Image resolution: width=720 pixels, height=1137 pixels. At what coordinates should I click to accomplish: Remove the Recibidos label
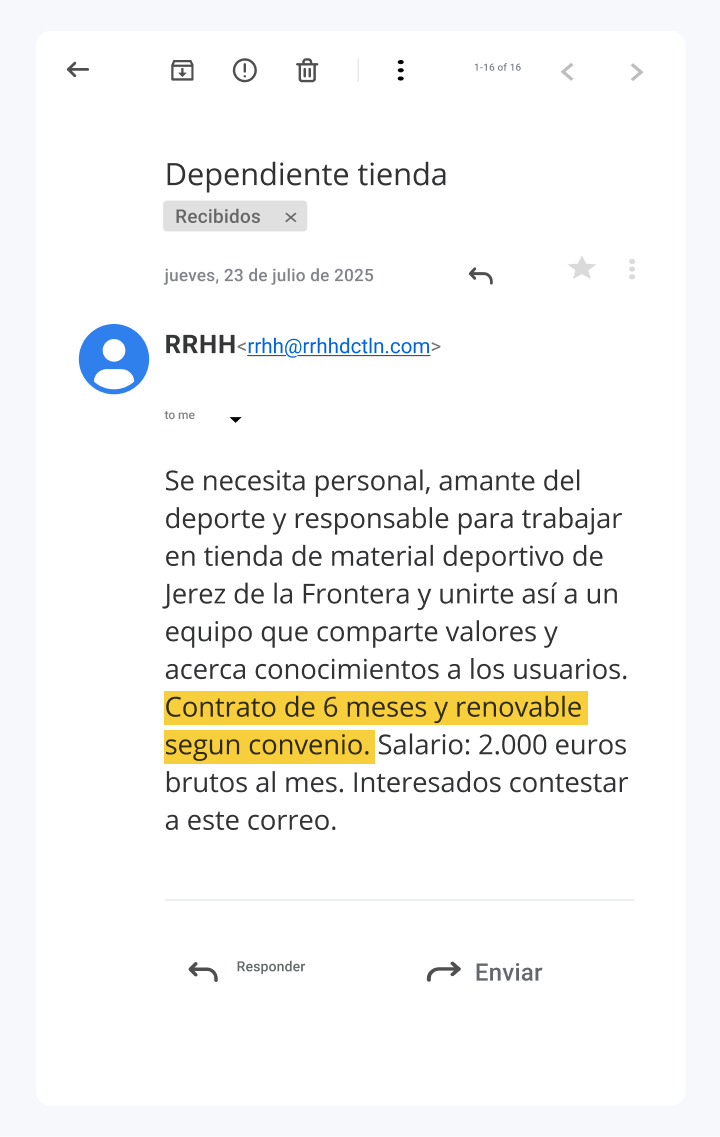(x=290, y=217)
